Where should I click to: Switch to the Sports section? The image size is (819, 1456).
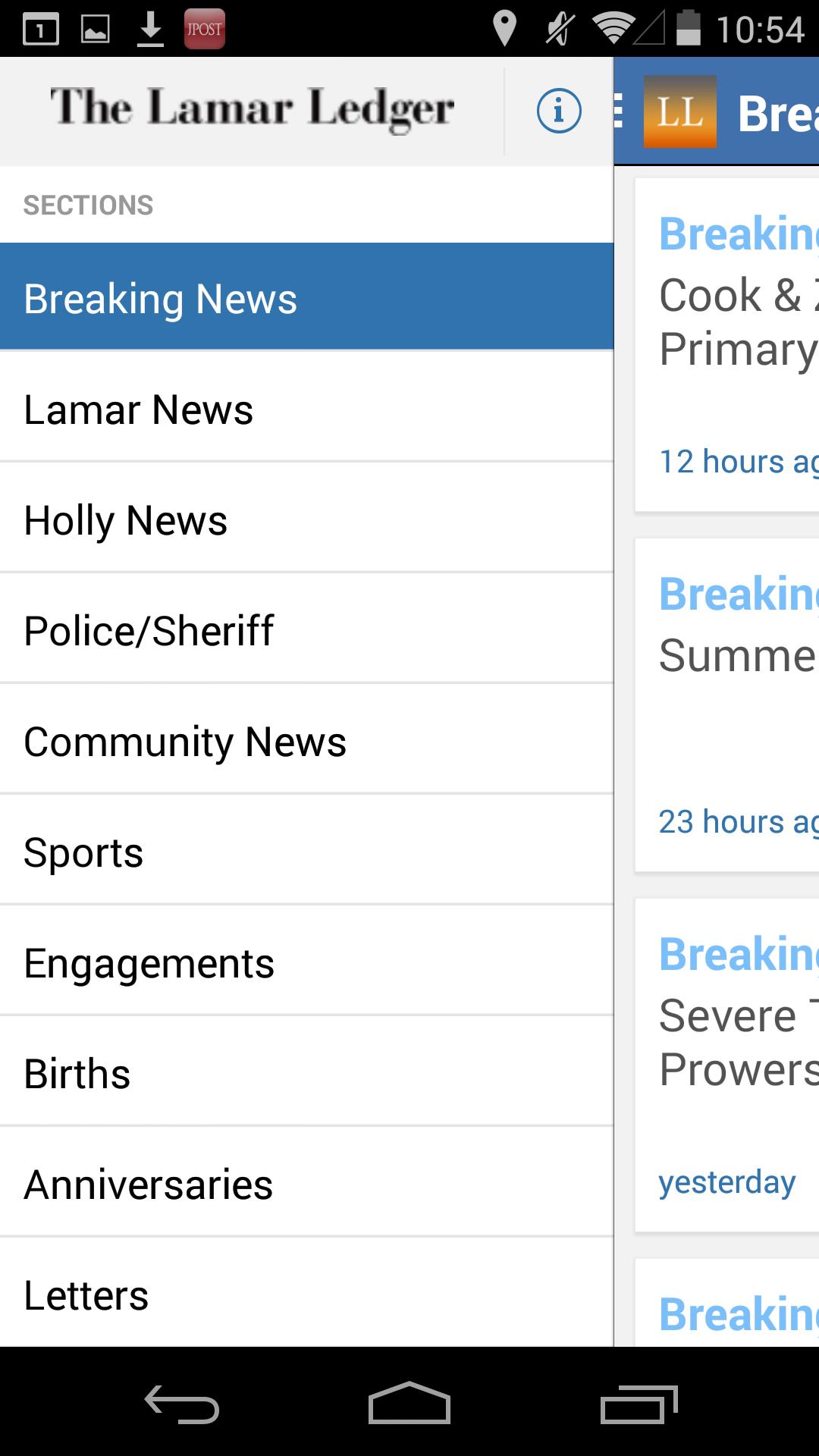tap(306, 852)
